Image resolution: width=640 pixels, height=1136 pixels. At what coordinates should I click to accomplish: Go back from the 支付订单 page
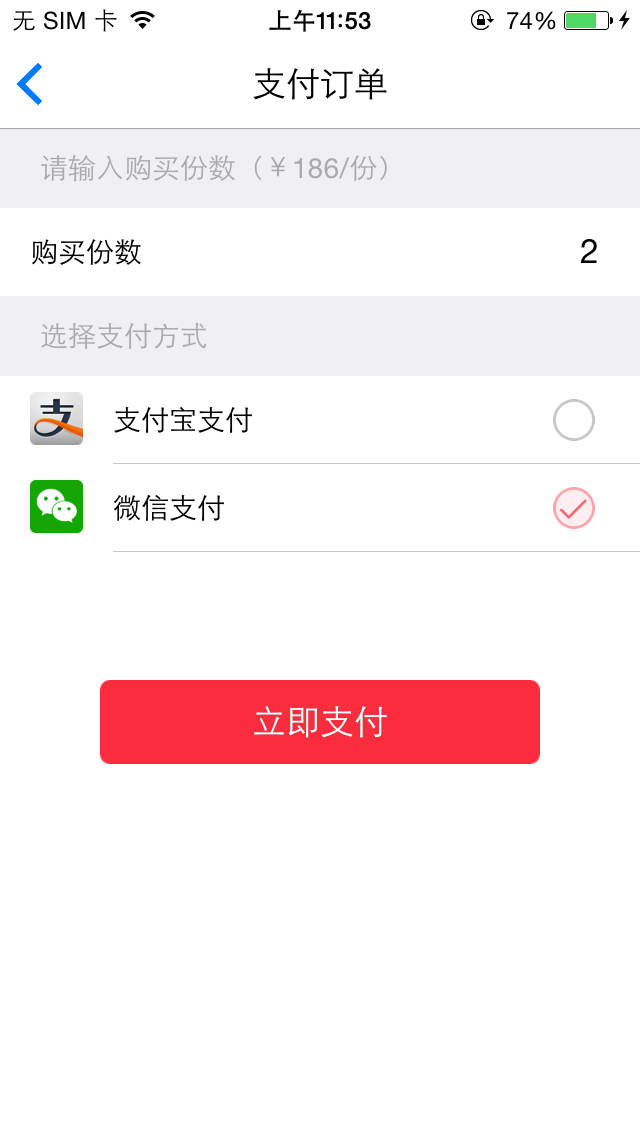[30, 84]
